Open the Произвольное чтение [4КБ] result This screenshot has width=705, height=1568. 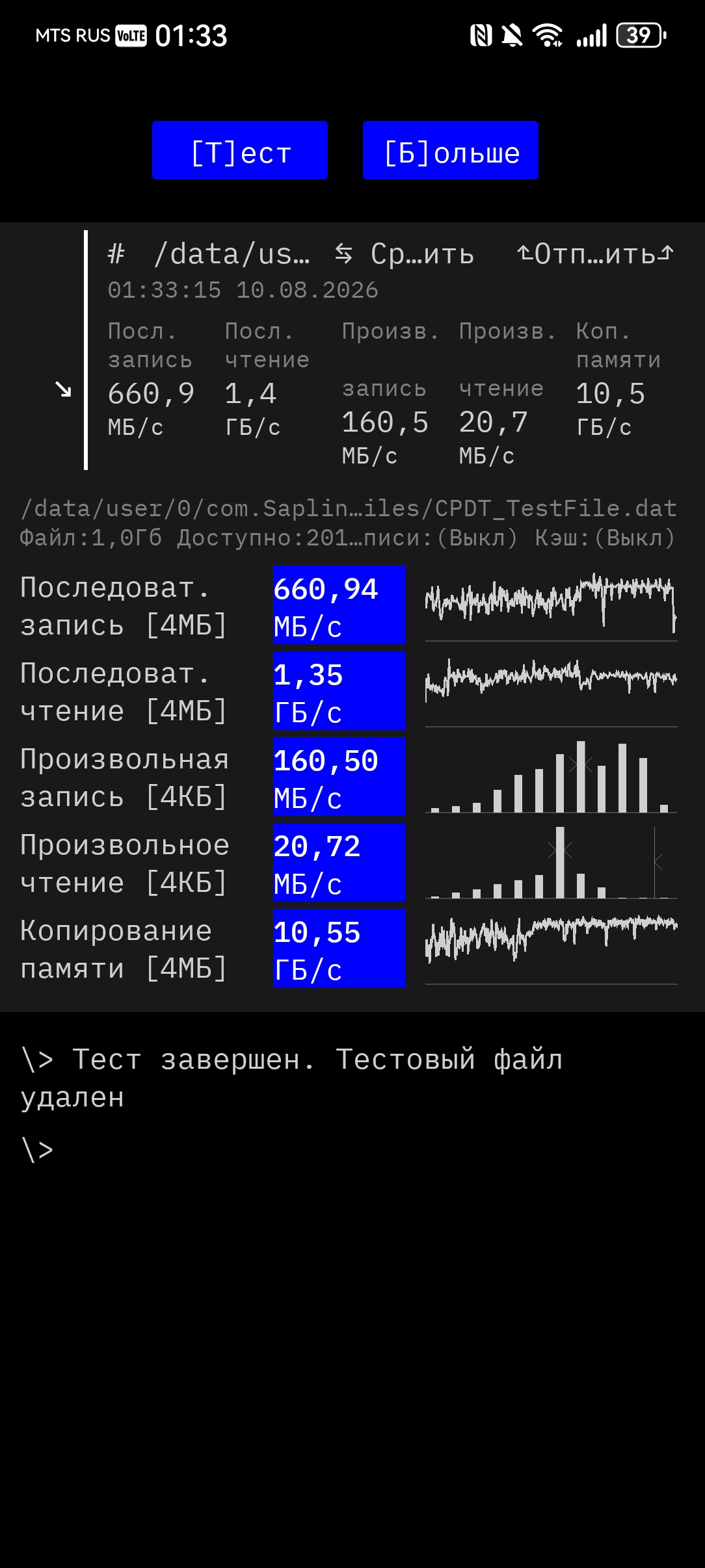pyautogui.click(x=349, y=863)
